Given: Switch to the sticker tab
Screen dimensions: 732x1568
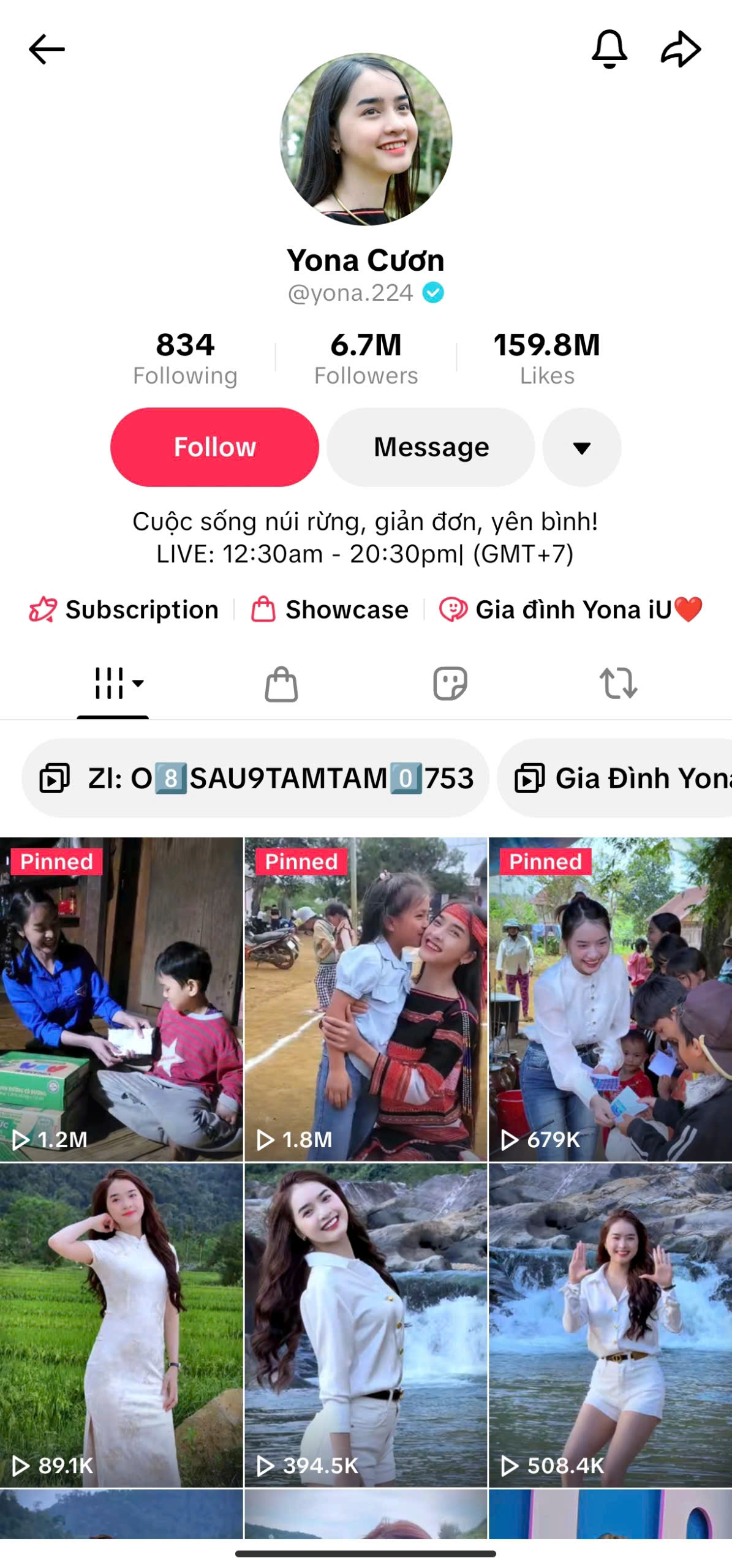Looking at the screenshot, I should click(x=450, y=684).
